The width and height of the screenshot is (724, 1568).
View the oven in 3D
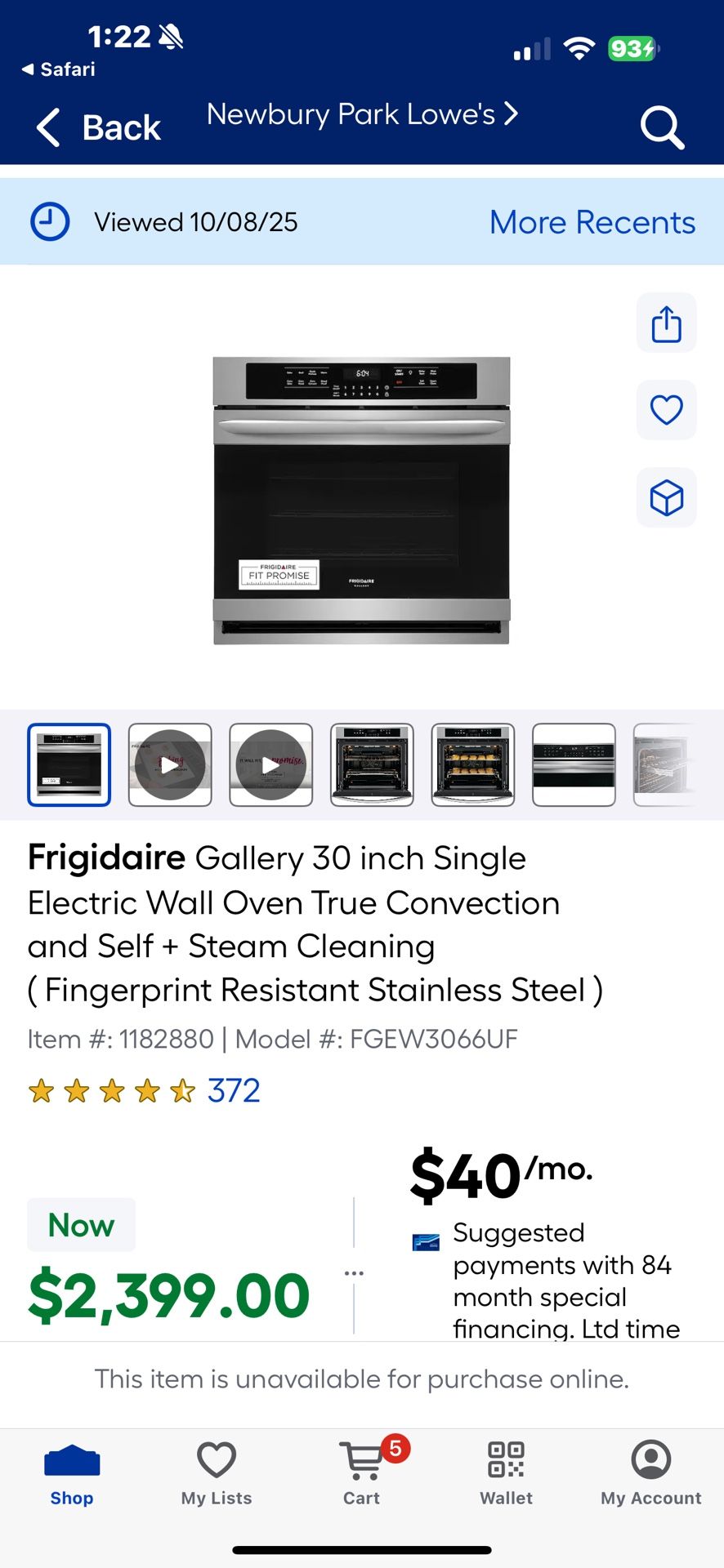coord(666,497)
